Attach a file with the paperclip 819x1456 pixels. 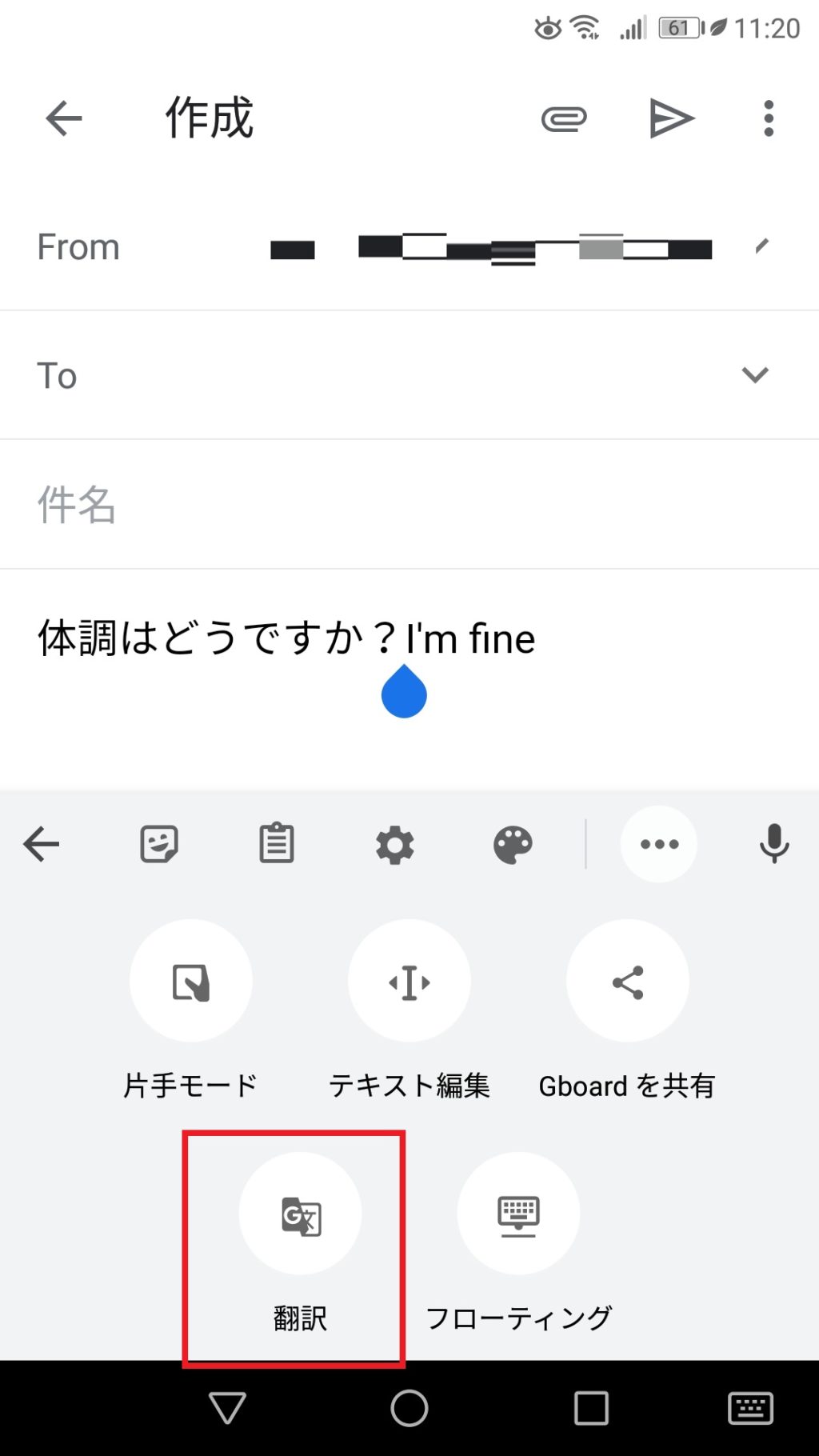564,119
